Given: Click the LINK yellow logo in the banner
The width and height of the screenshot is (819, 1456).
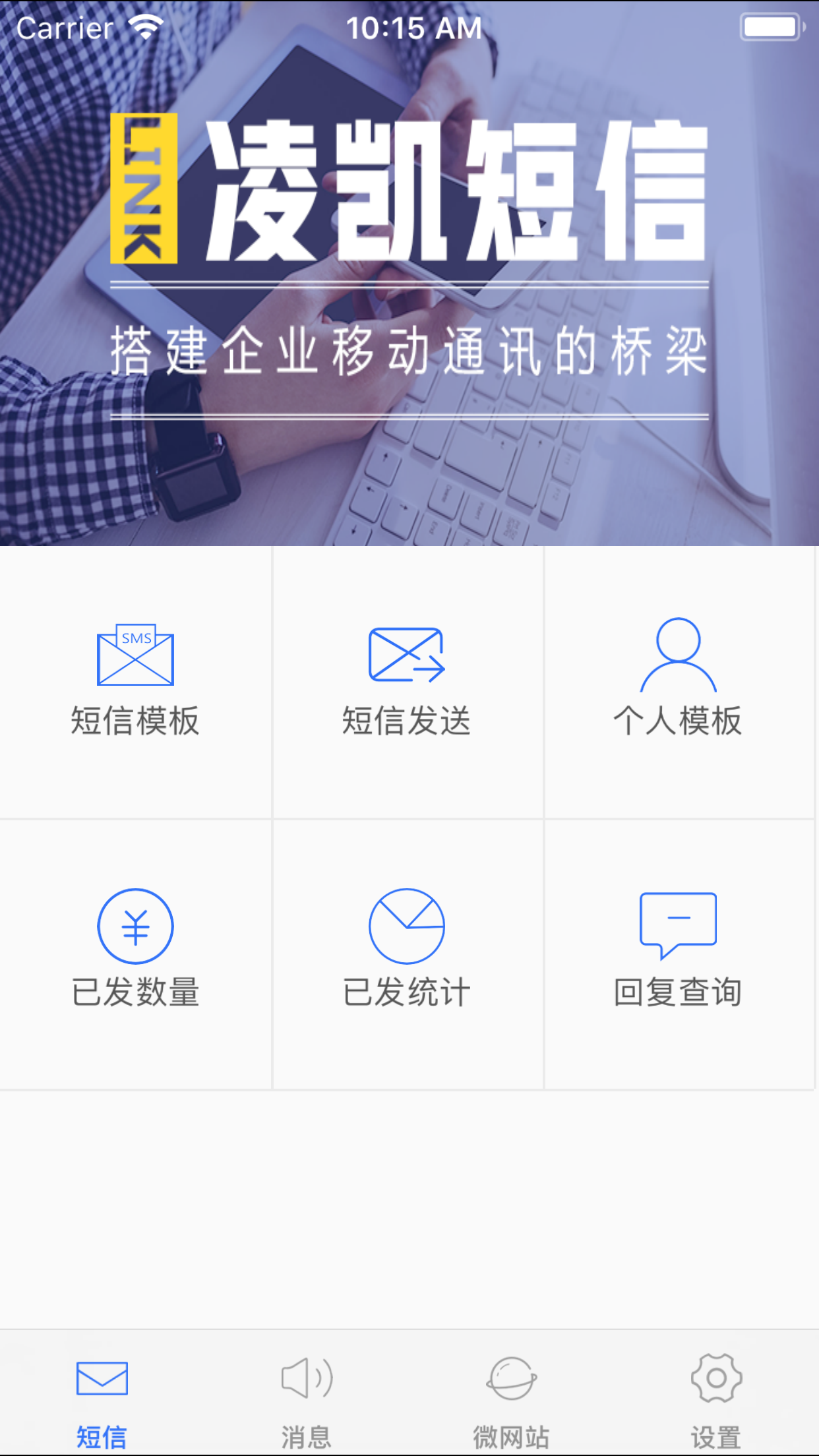Looking at the screenshot, I should pyautogui.click(x=144, y=188).
